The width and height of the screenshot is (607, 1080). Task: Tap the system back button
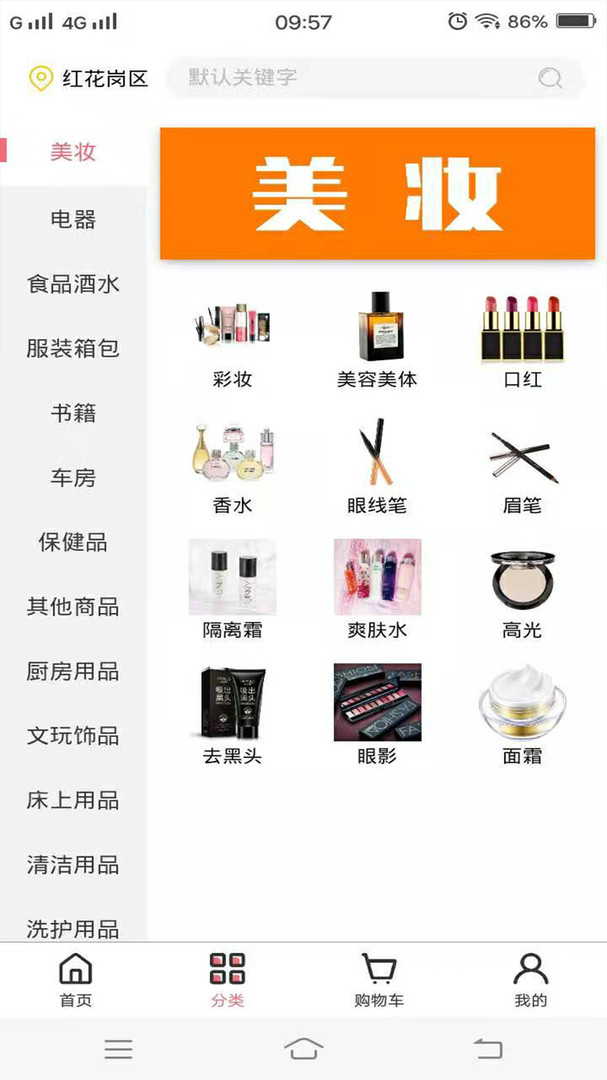coord(488,1048)
